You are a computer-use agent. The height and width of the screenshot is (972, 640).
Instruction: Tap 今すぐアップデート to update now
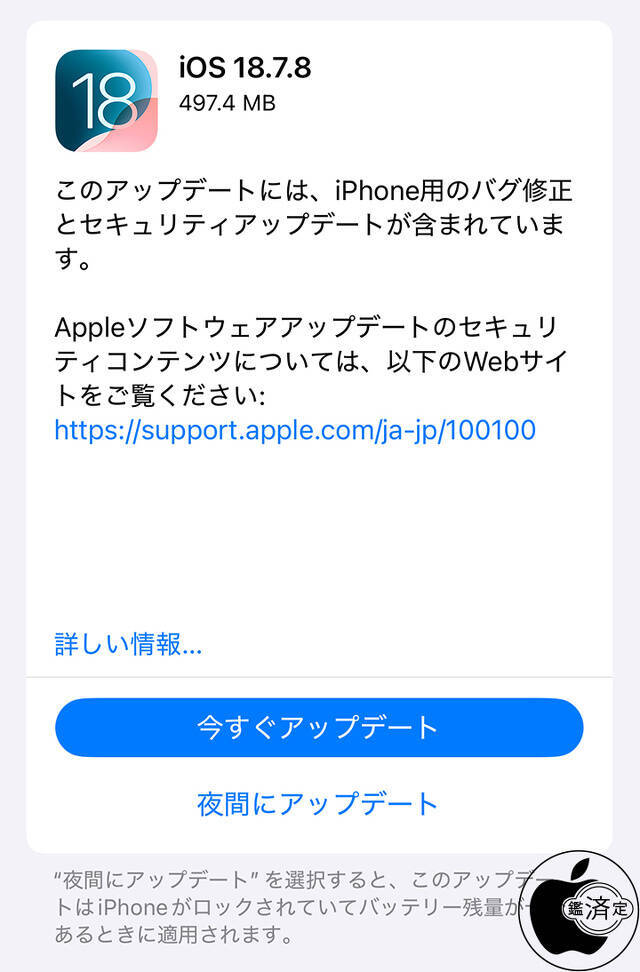click(319, 727)
